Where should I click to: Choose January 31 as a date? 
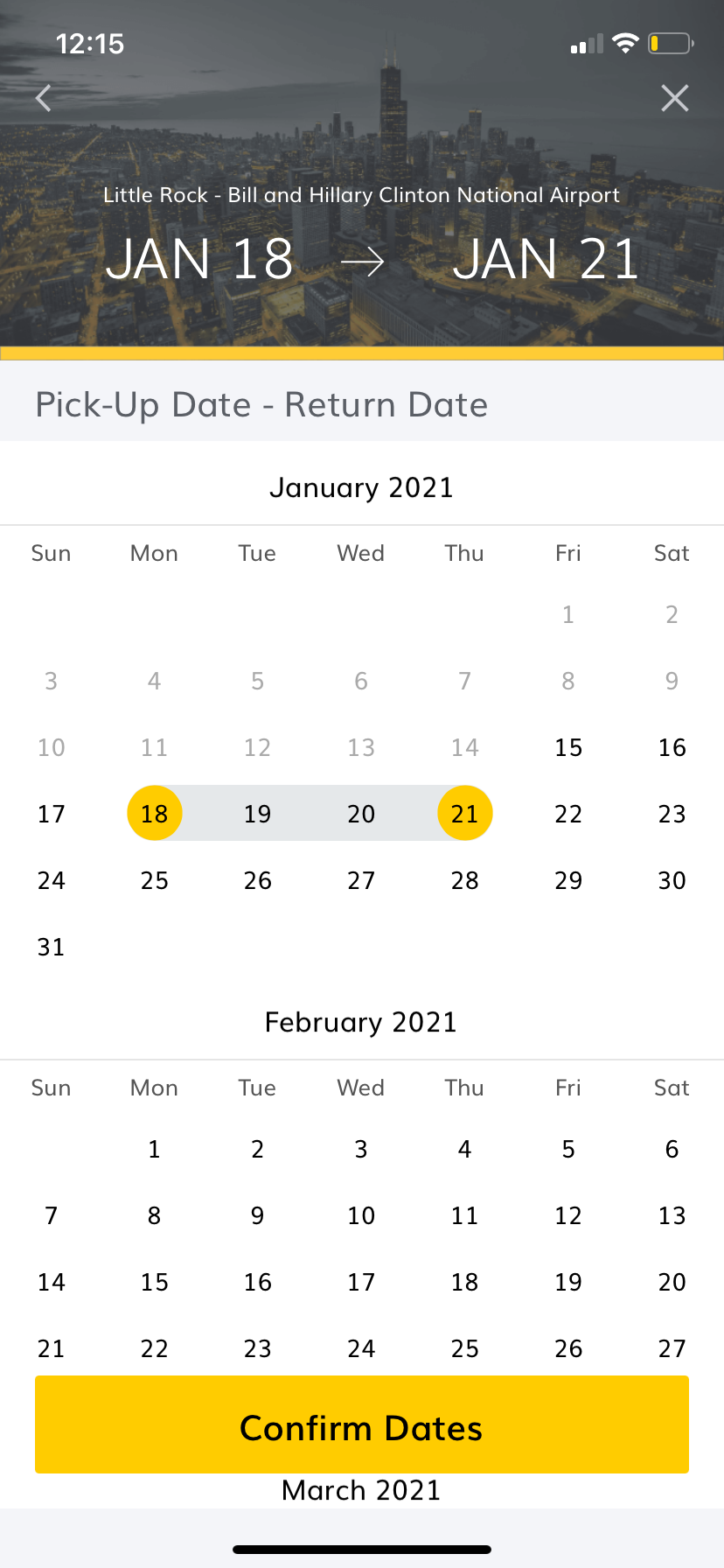[52, 947]
